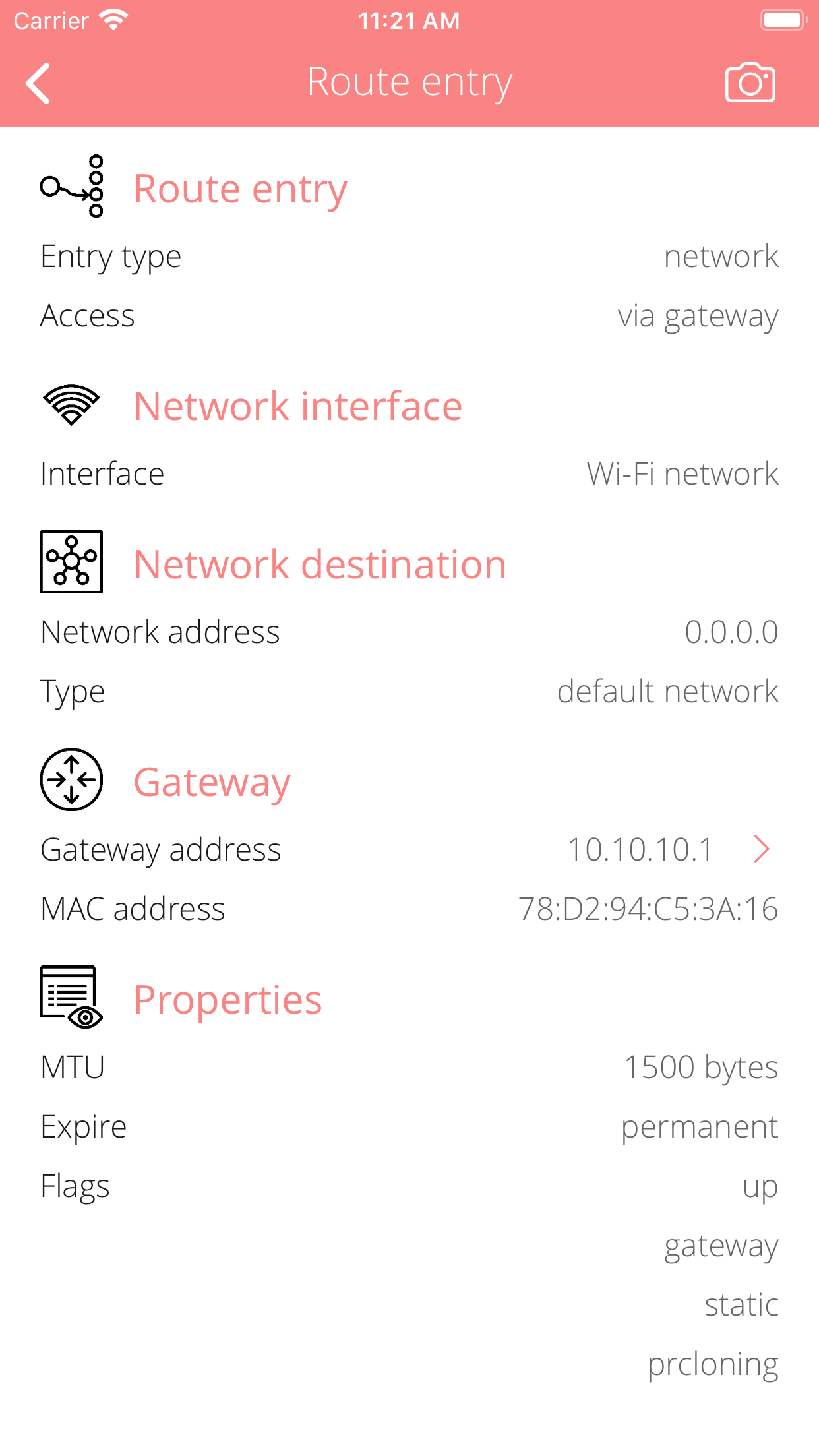
Task: Click the Properties list icon
Action: click(69, 998)
